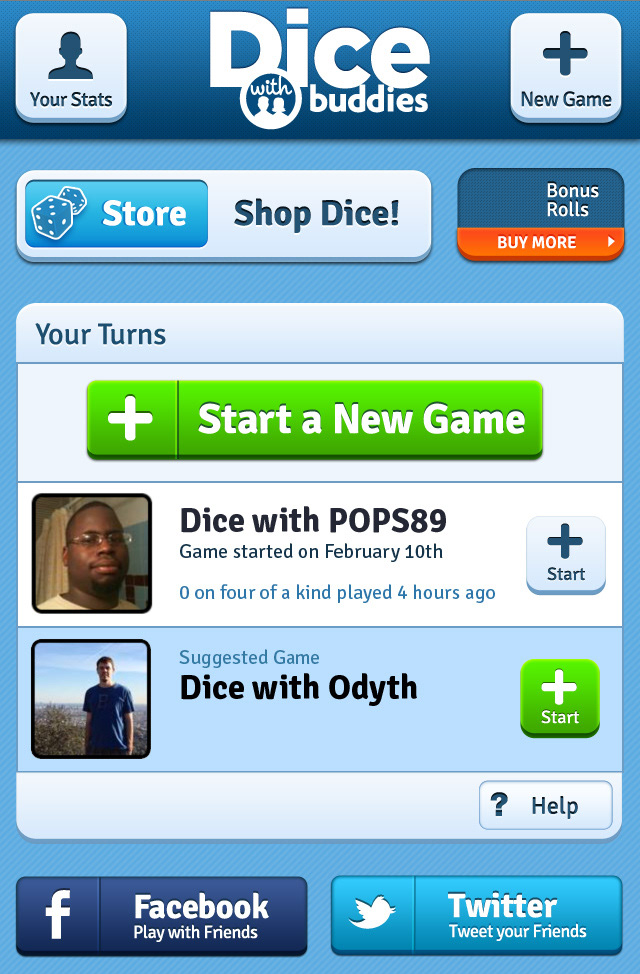The width and height of the screenshot is (640, 974).
Task: Open the Help button
Action: (x=545, y=806)
